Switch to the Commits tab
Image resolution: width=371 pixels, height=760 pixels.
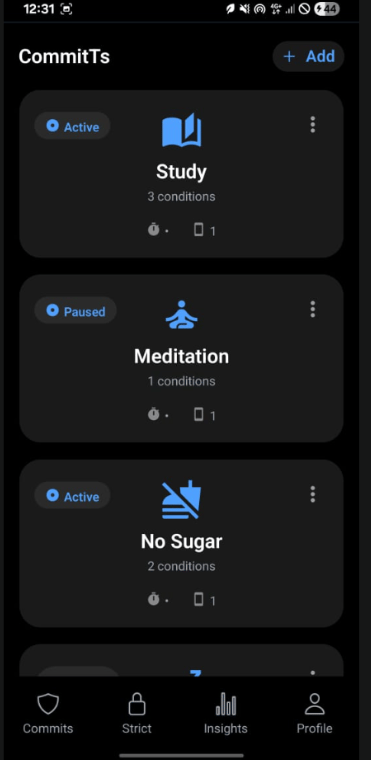48,713
